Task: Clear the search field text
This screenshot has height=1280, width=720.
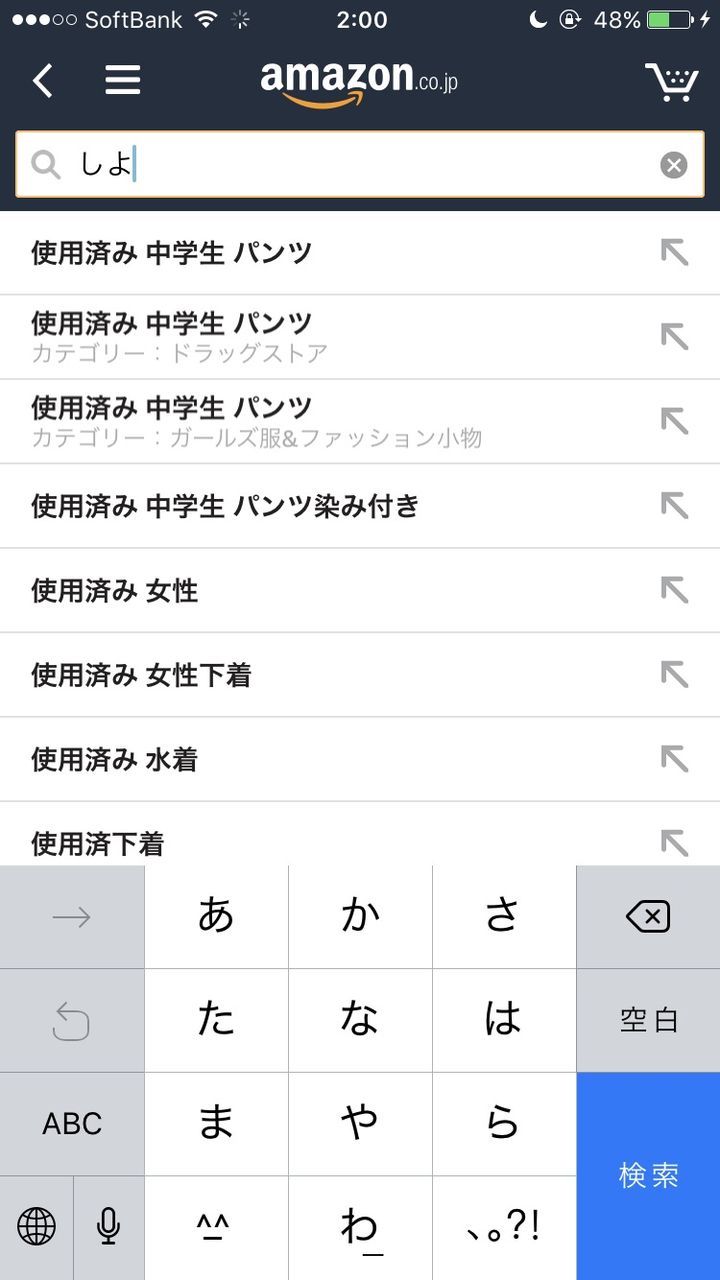Action: coord(674,165)
